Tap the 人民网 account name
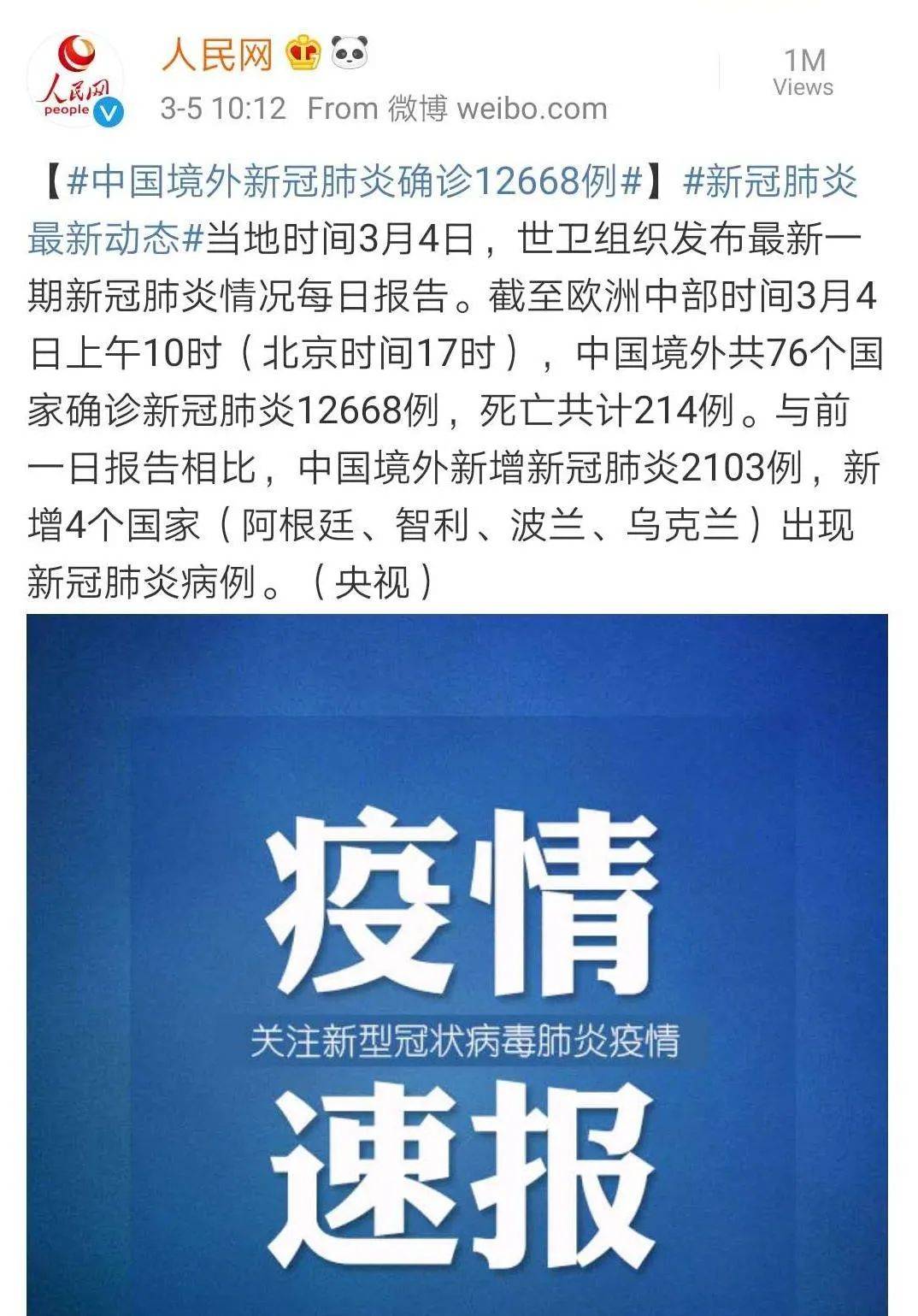Viewport: 918px width, 1316px height. point(216,56)
